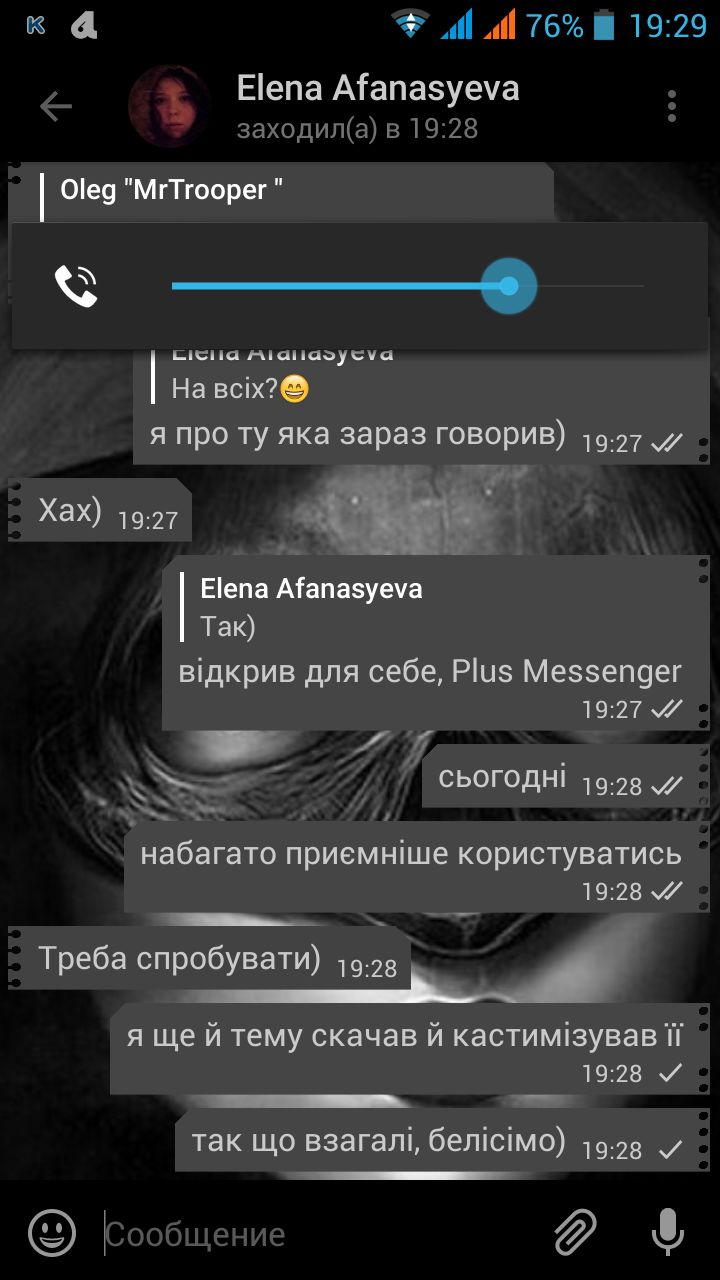Go back to the chat list
The width and height of the screenshot is (720, 1280).
point(56,107)
